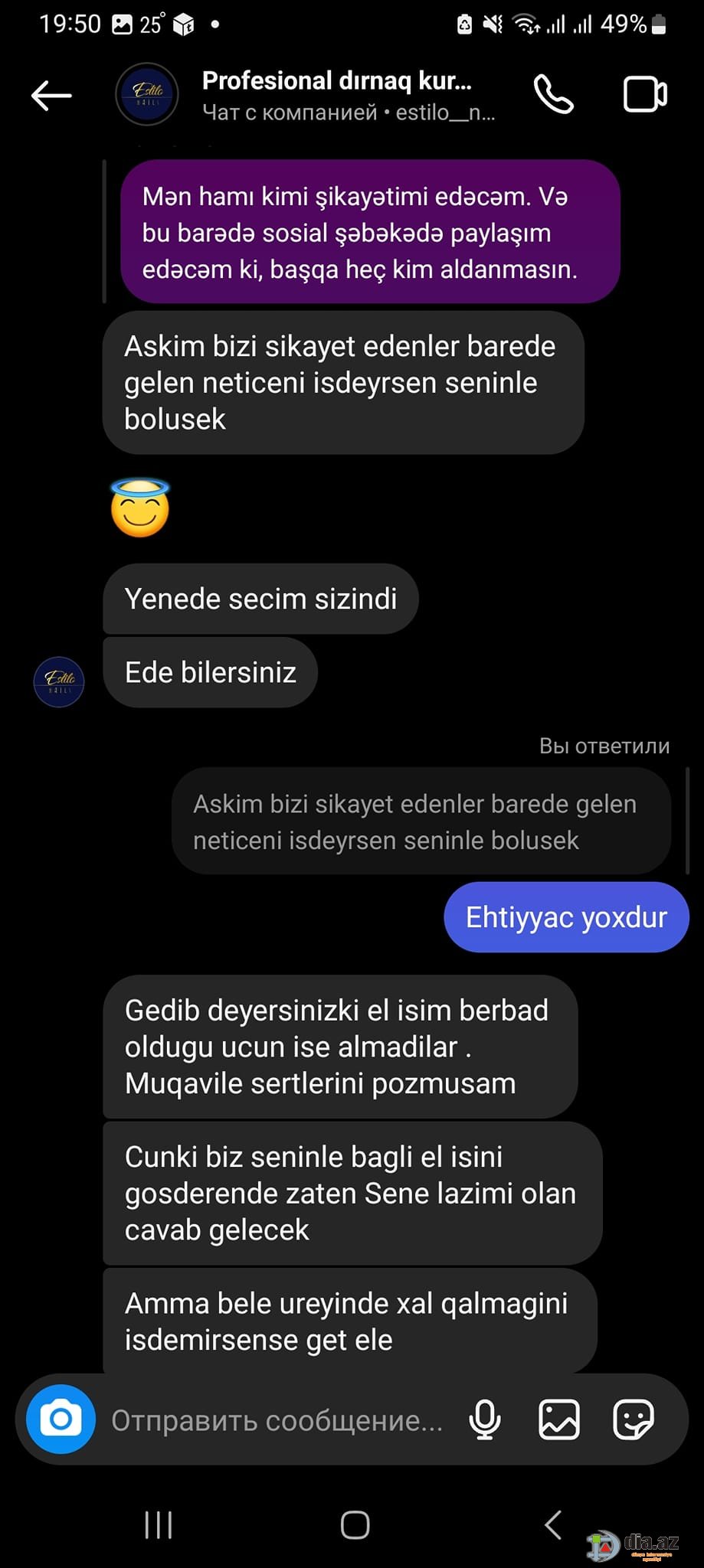Start a voice call with the business
The image size is (704, 1568).
pos(553,95)
